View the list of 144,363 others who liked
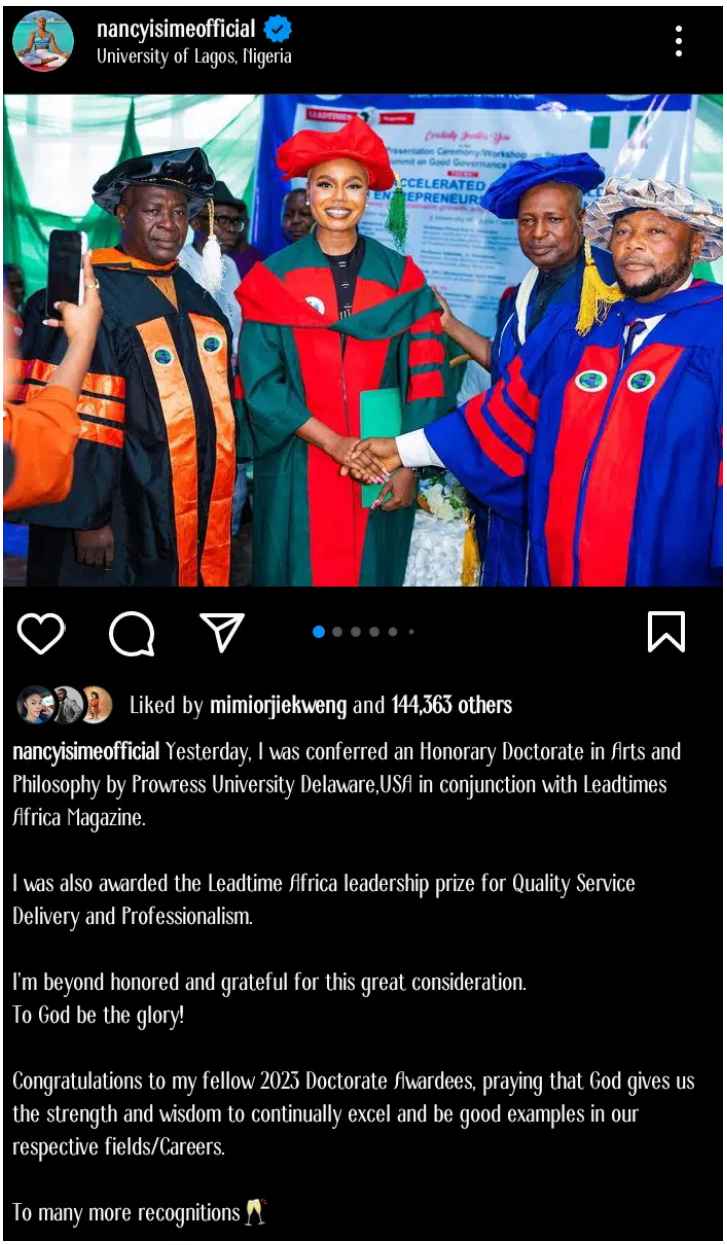 (450, 706)
